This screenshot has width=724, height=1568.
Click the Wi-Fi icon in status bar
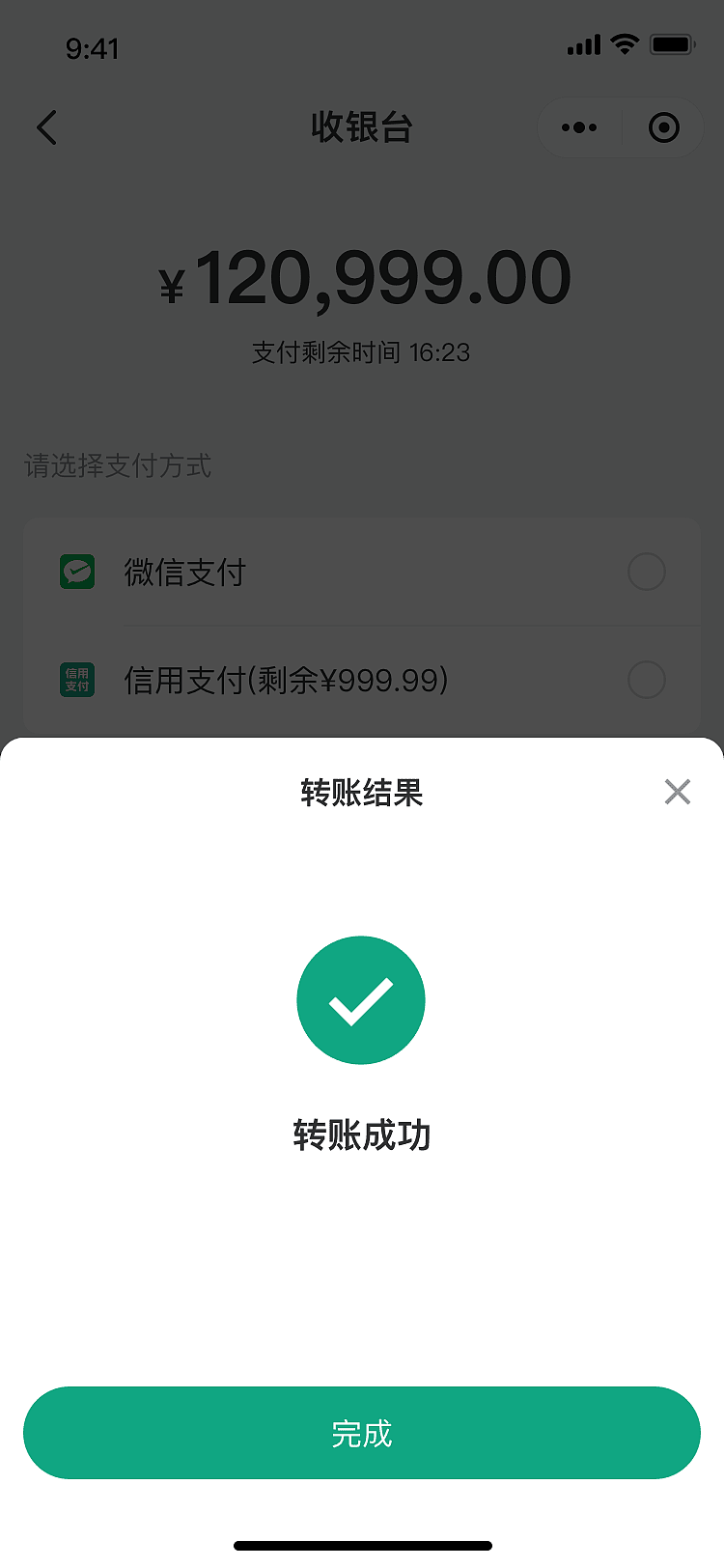[x=624, y=44]
